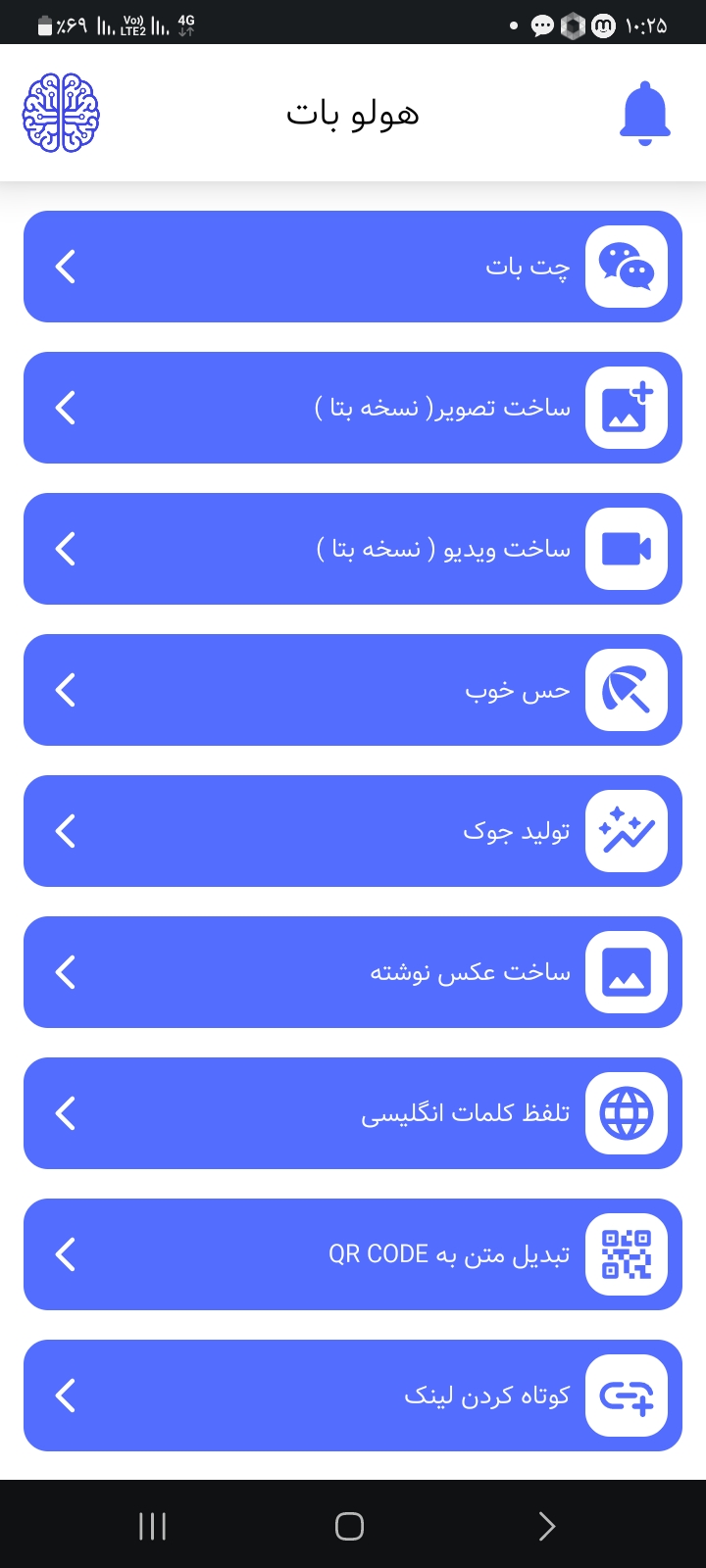Open the هولو بات title menu

[x=353, y=112]
